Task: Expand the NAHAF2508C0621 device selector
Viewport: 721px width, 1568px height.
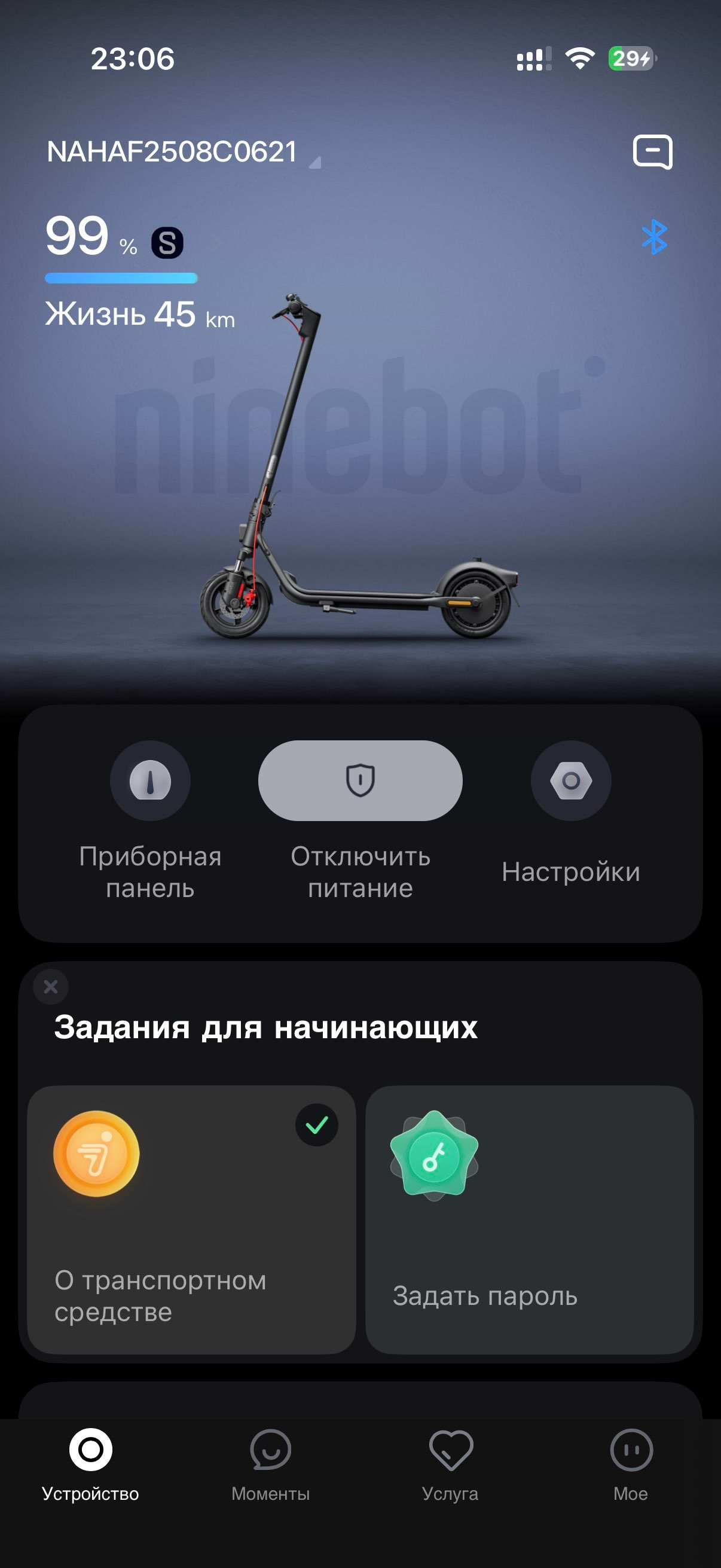Action: [x=182, y=152]
